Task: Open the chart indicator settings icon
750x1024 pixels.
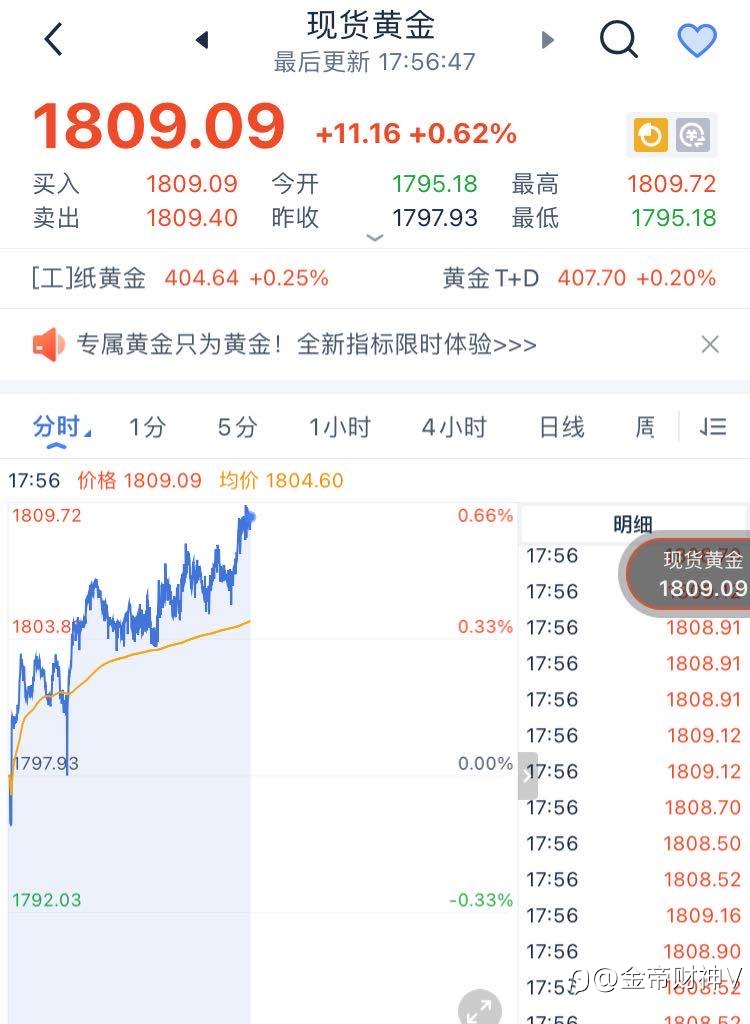Action: click(713, 427)
